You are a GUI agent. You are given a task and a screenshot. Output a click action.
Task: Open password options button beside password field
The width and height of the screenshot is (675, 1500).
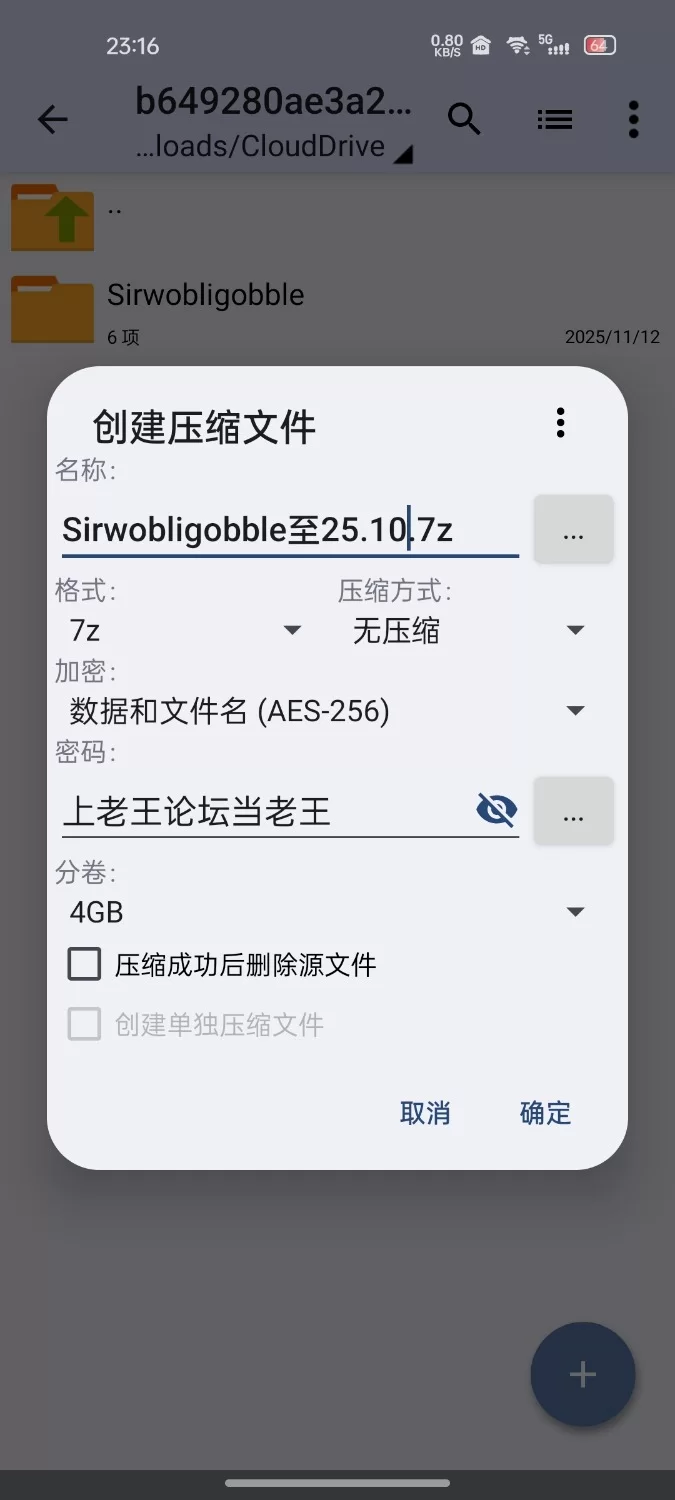[573, 811]
